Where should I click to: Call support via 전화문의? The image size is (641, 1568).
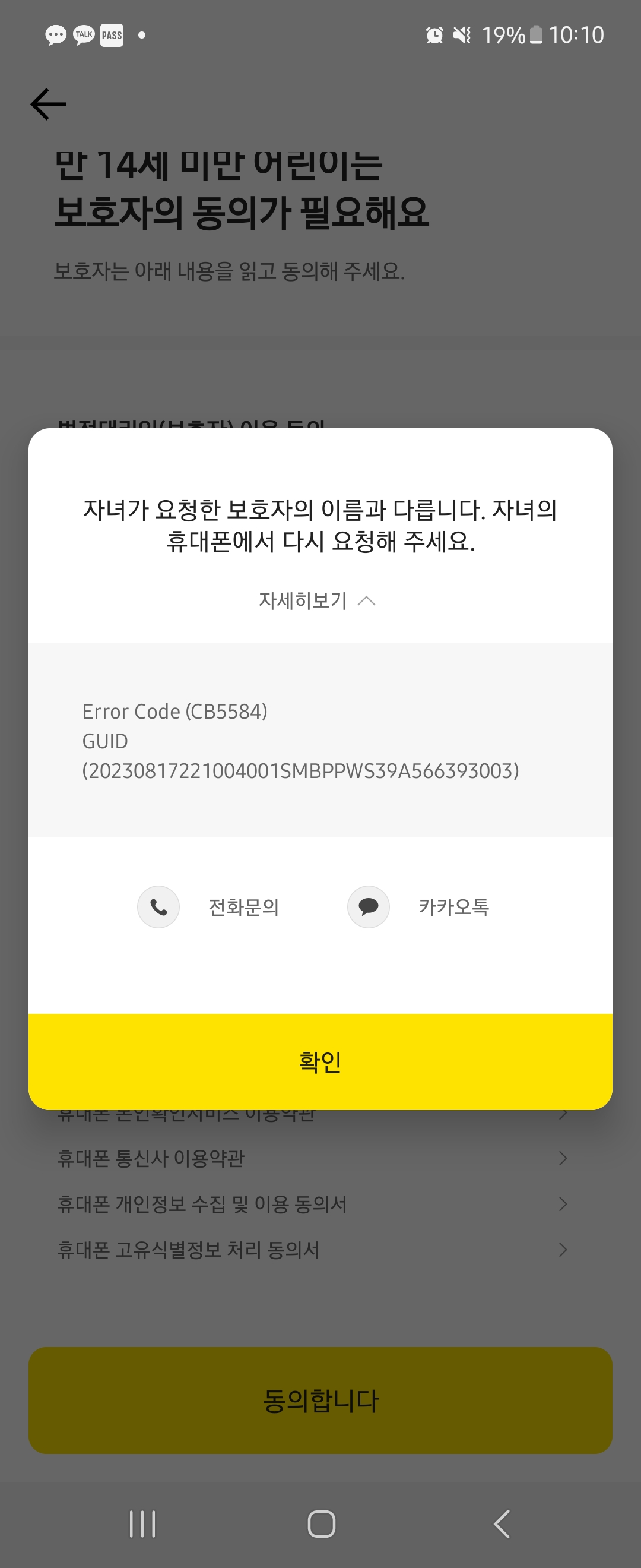[208, 907]
